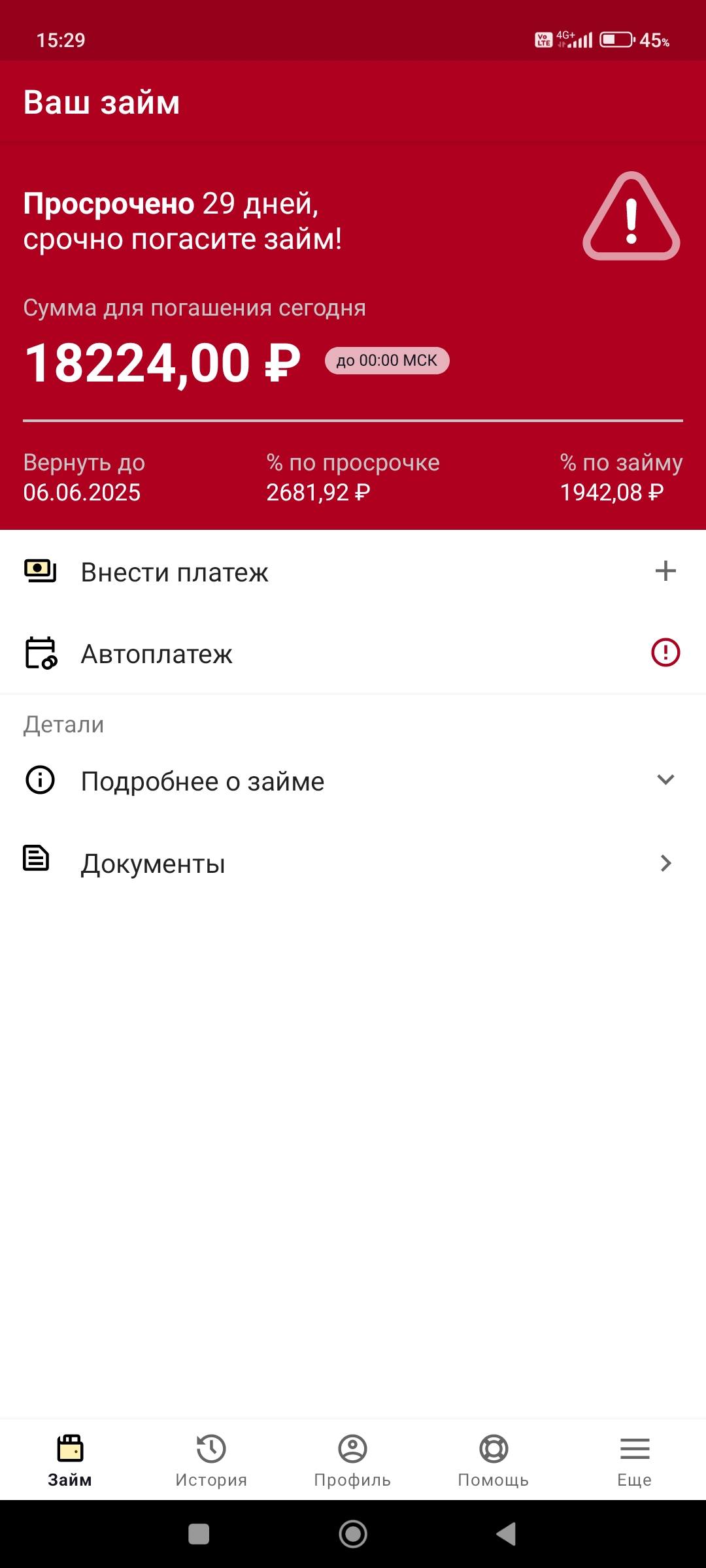
Task: Open Документы via the right chevron
Action: [665, 862]
